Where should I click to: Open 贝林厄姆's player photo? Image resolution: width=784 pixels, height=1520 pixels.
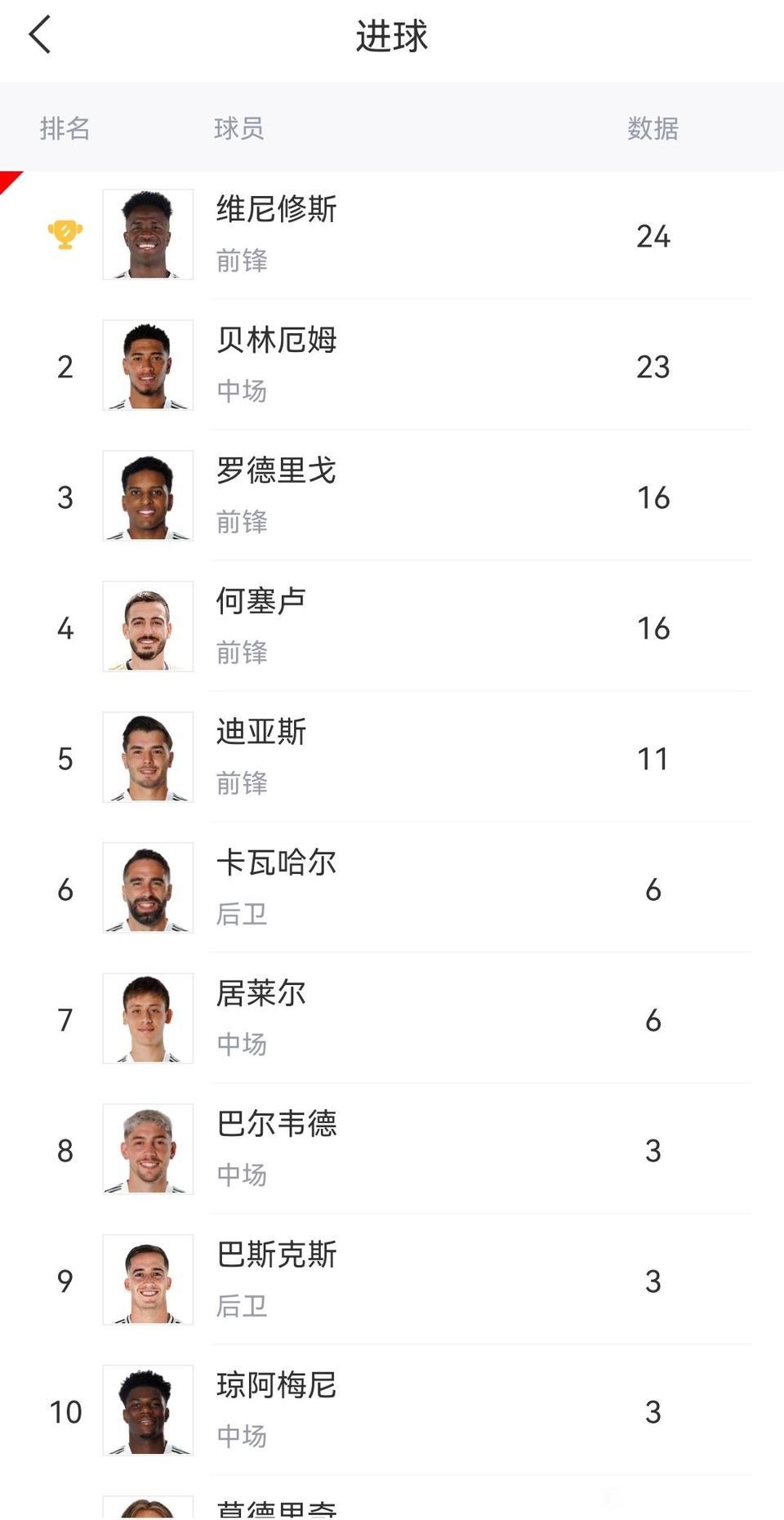tap(147, 365)
